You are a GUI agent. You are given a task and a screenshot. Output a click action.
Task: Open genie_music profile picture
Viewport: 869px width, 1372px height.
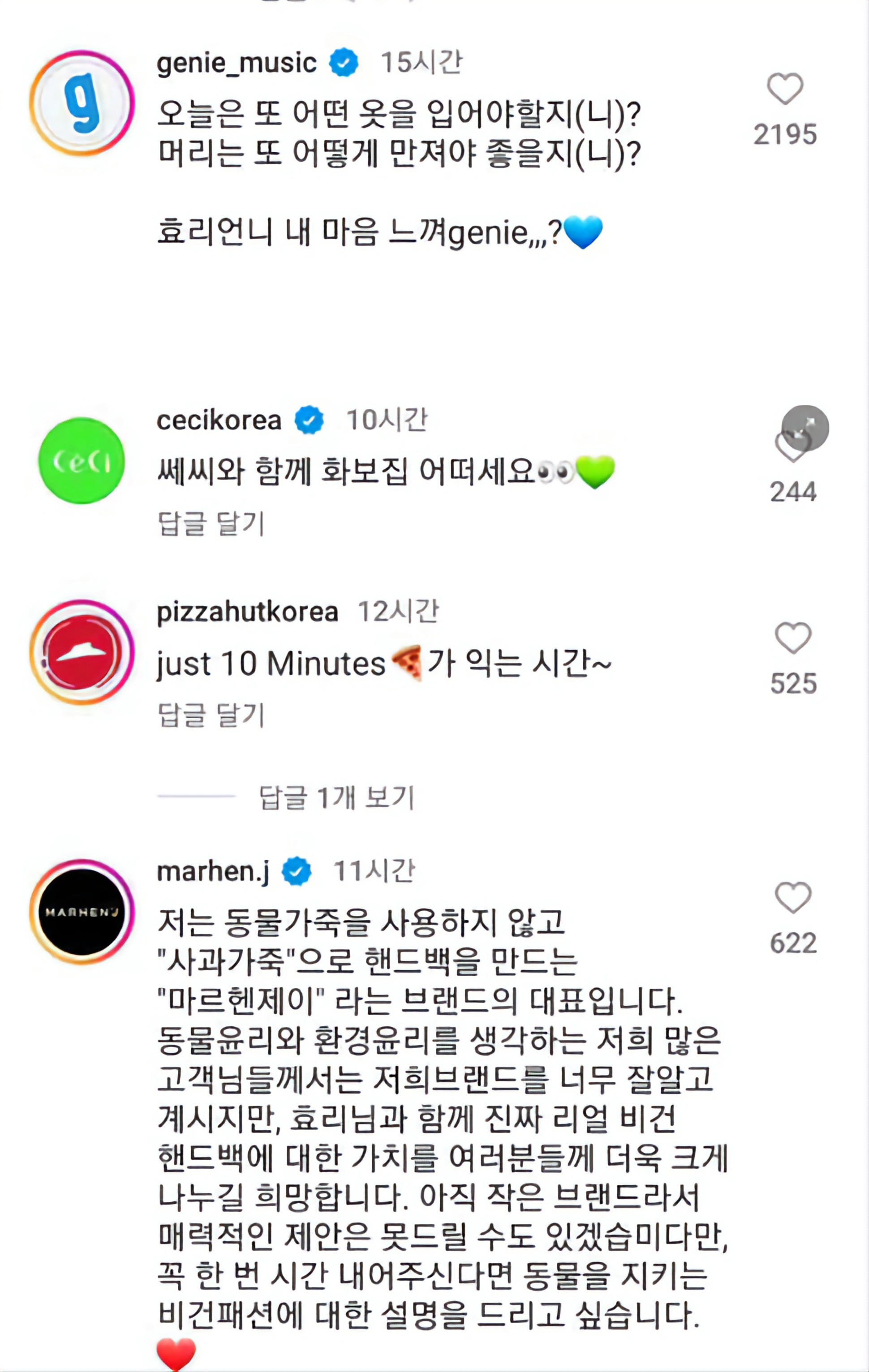[x=82, y=103]
